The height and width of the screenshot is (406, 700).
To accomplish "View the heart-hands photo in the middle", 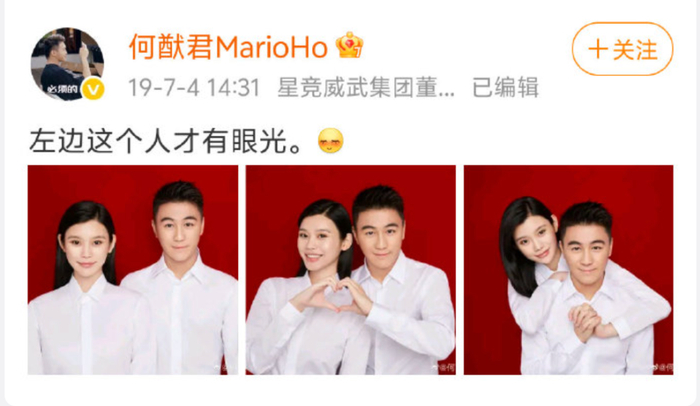I will coord(351,270).
